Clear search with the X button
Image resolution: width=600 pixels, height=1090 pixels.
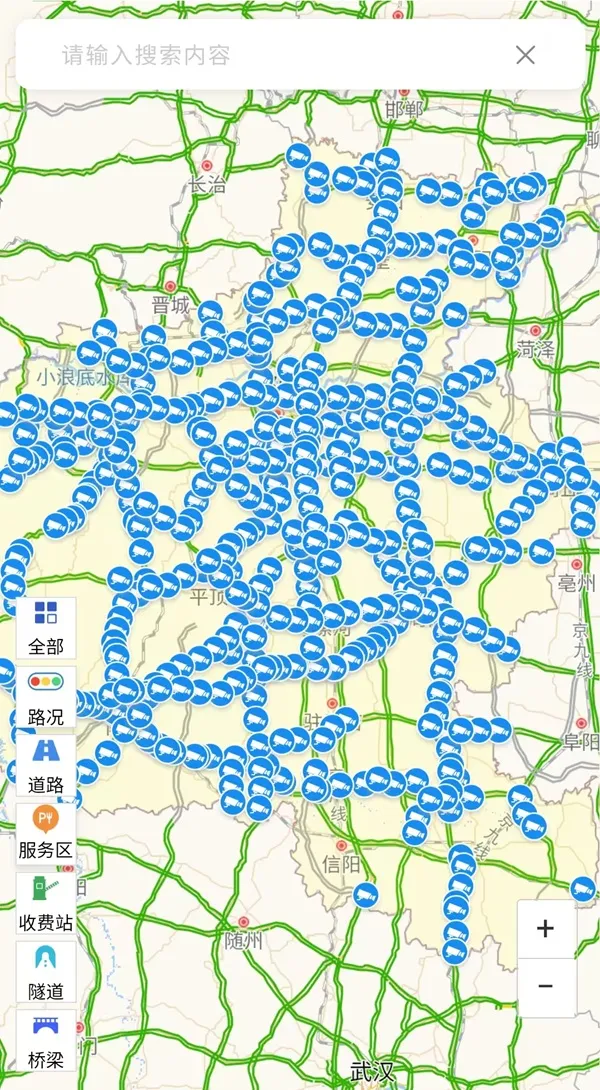point(525,55)
